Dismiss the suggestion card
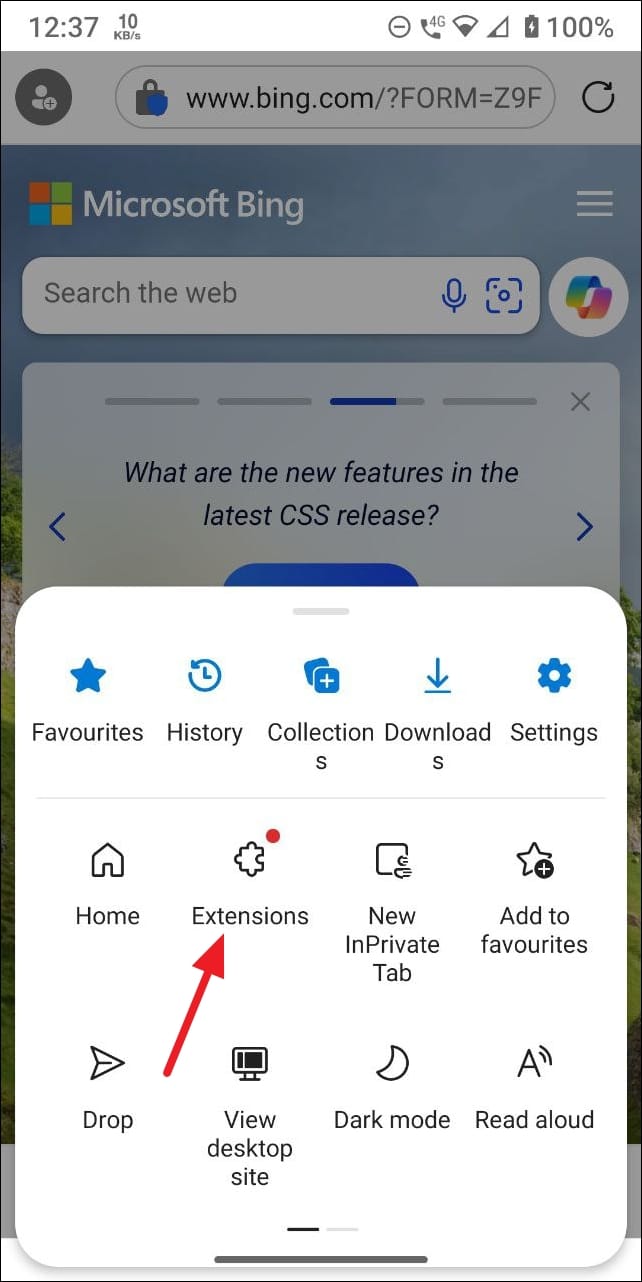 (580, 402)
